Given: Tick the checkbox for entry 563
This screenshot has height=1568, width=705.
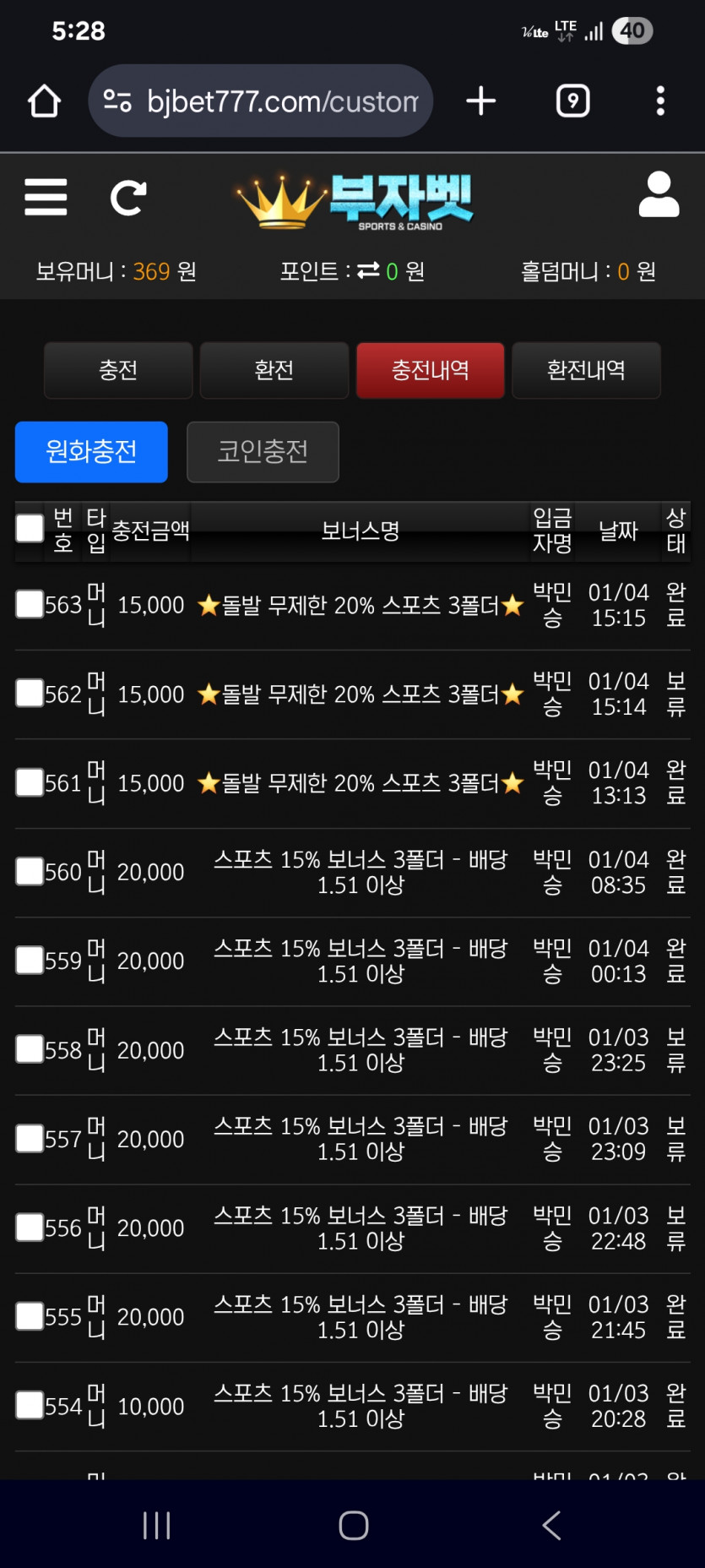Looking at the screenshot, I should click(30, 604).
